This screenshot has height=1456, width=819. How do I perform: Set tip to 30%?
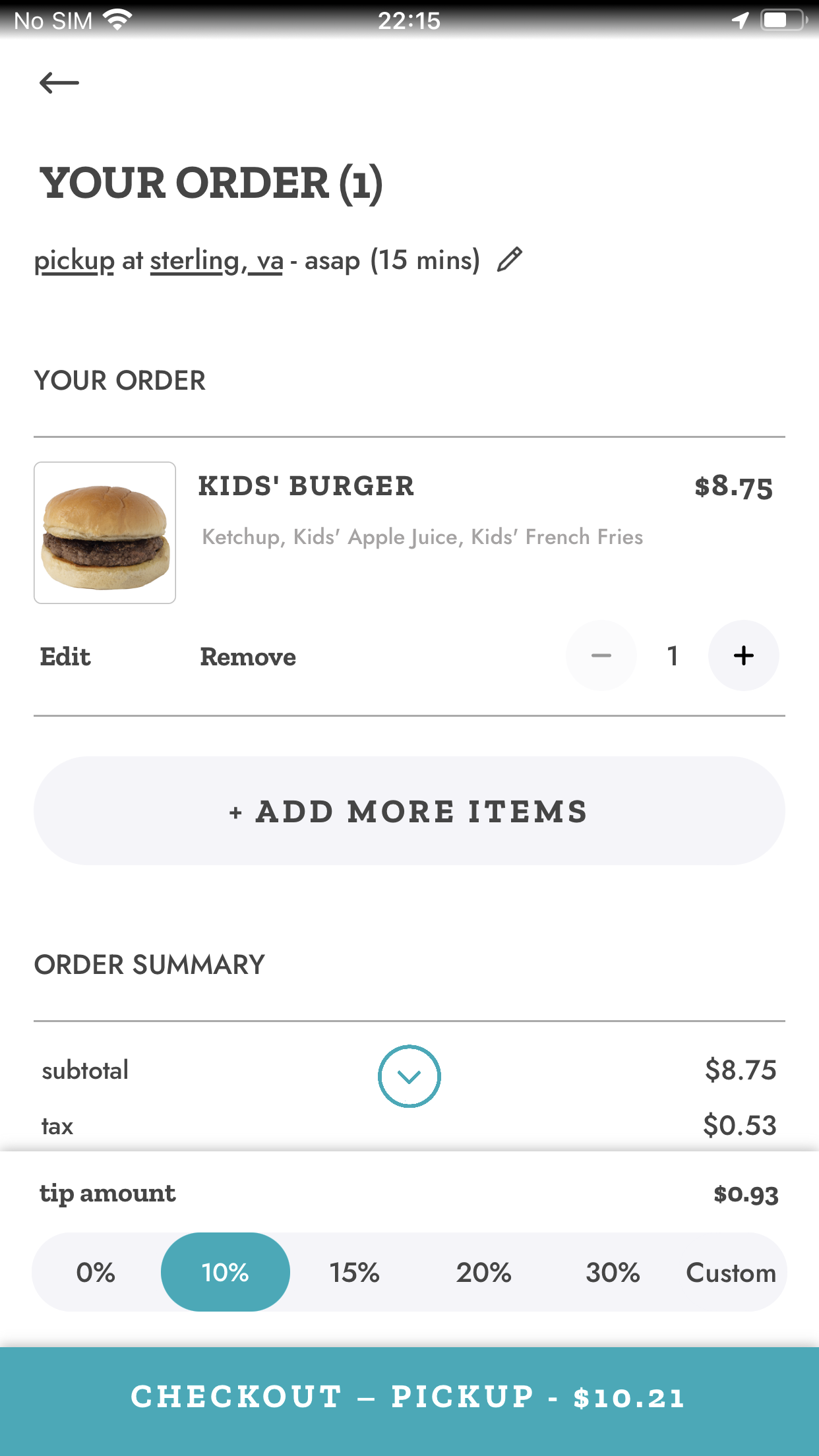click(x=613, y=1272)
